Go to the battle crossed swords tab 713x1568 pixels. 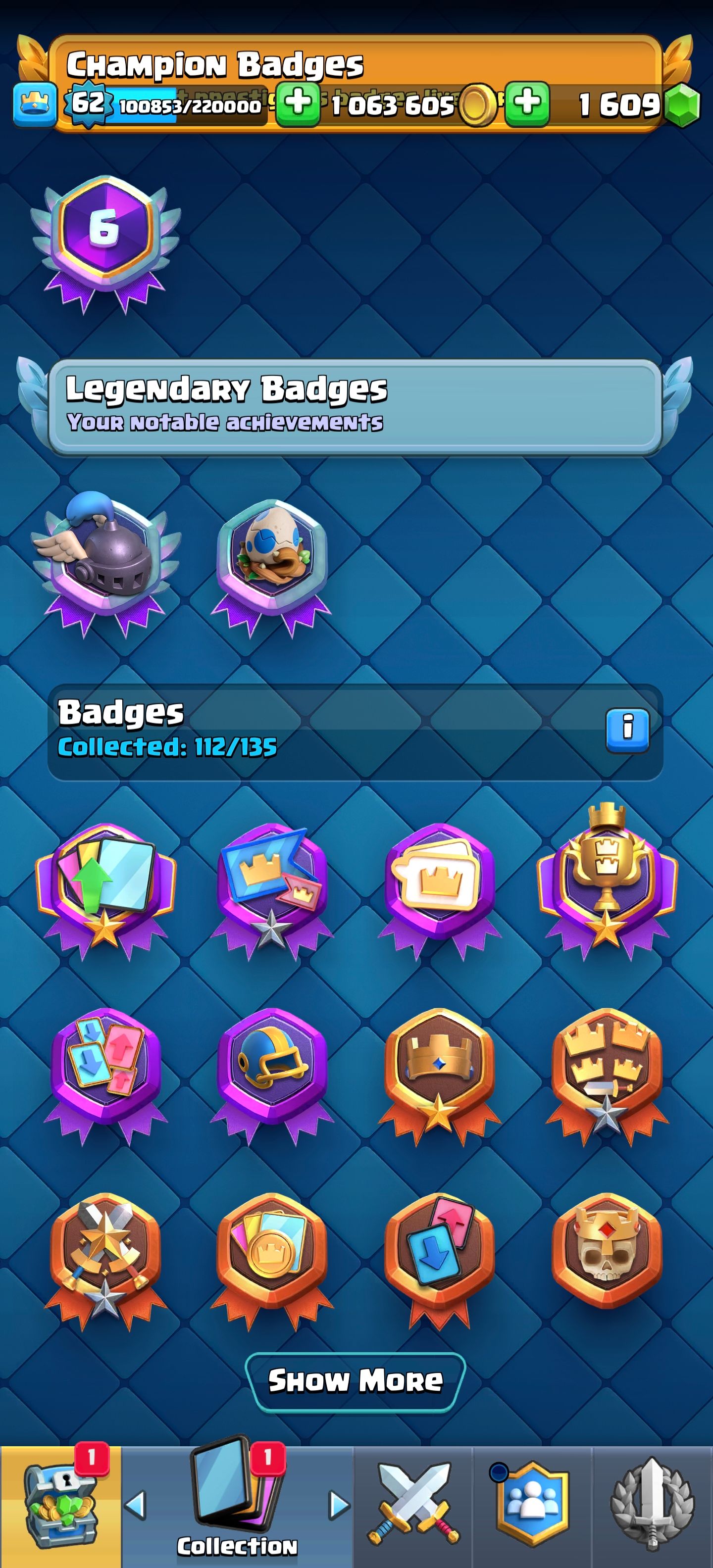click(x=413, y=1505)
